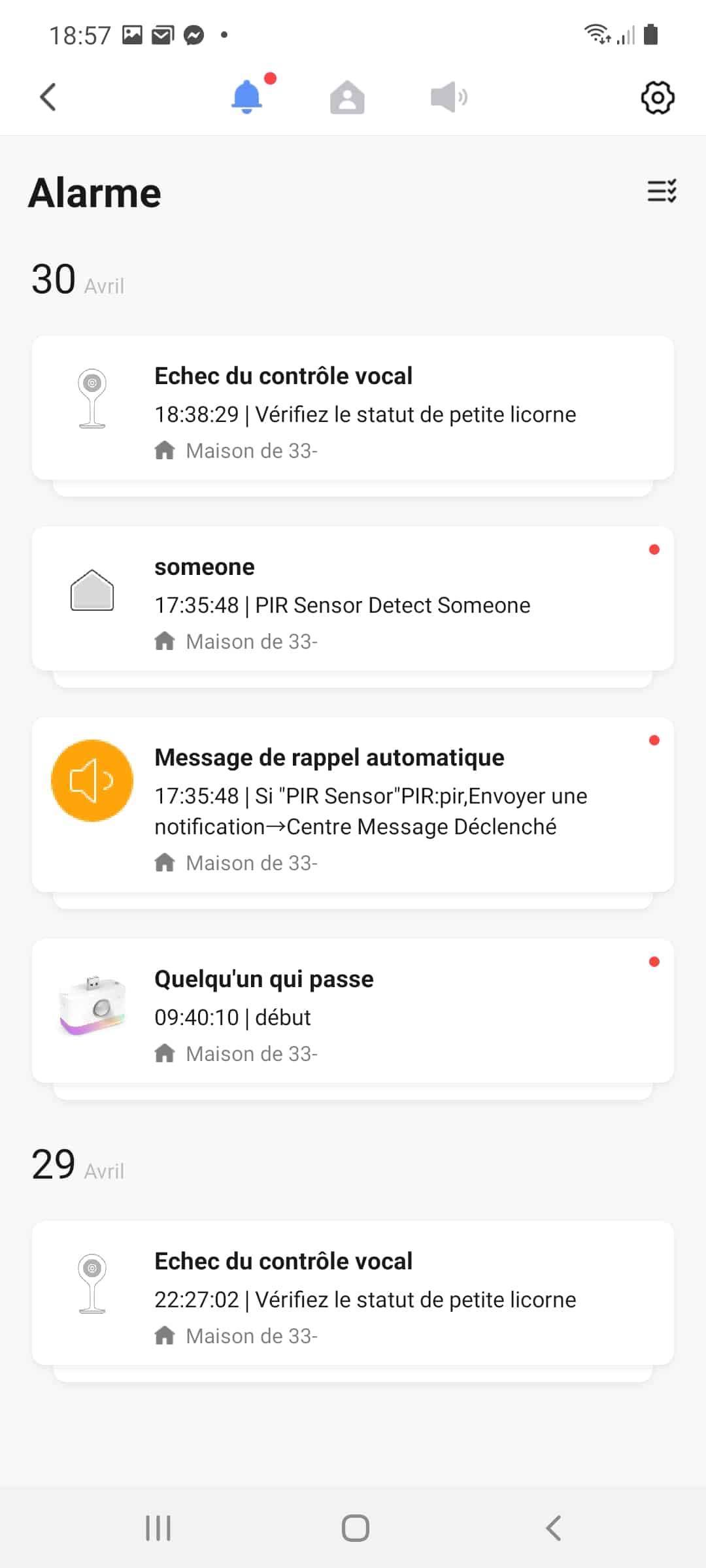Open the alarm bell tab
Image resolution: width=706 pixels, height=1568 pixels.
[x=247, y=97]
